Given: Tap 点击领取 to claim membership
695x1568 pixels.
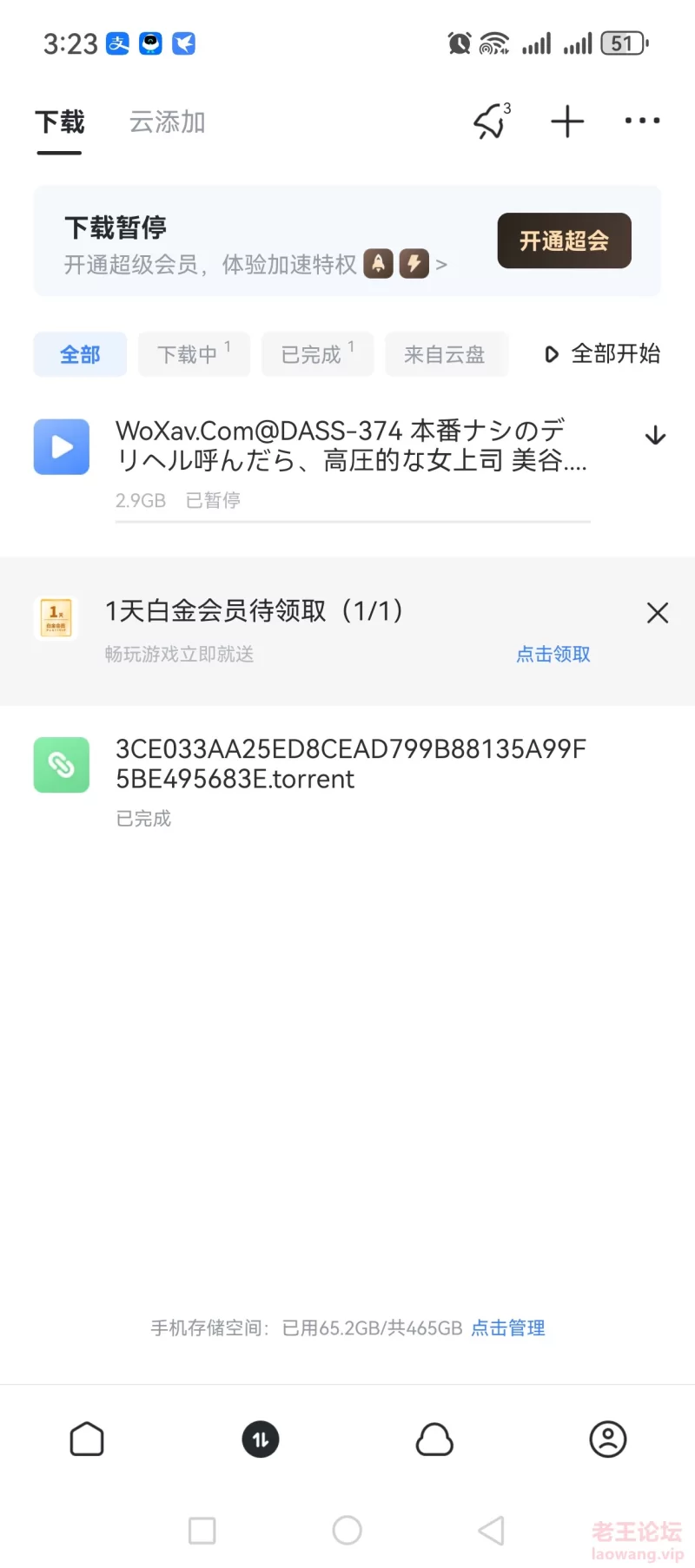Looking at the screenshot, I should coord(553,654).
